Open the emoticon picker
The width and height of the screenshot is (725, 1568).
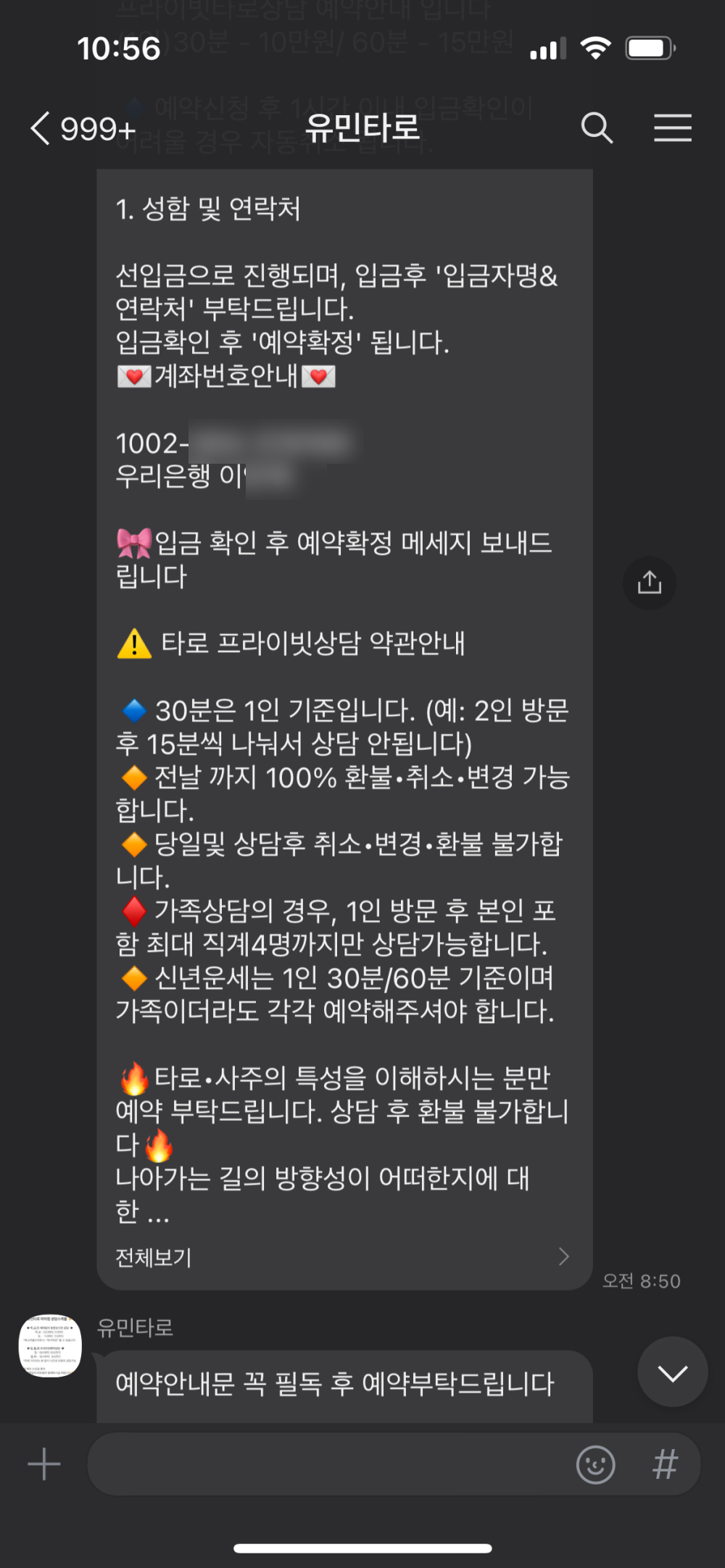pyautogui.click(x=595, y=1464)
